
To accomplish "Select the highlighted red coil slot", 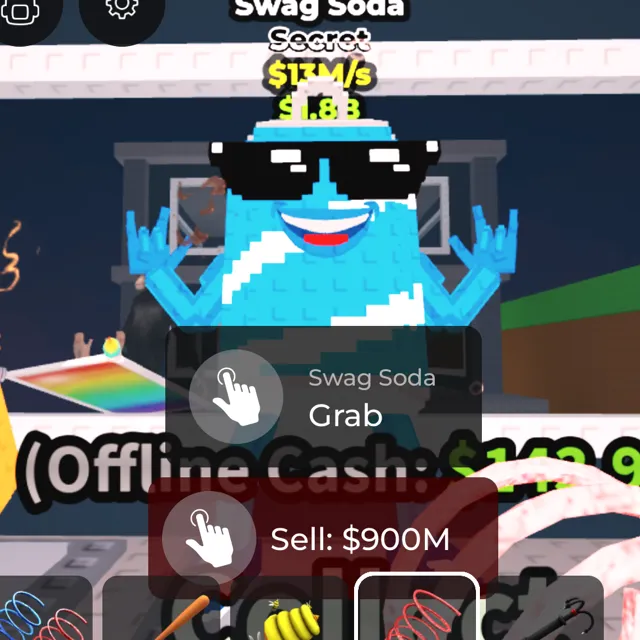I will [x=417, y=610].
